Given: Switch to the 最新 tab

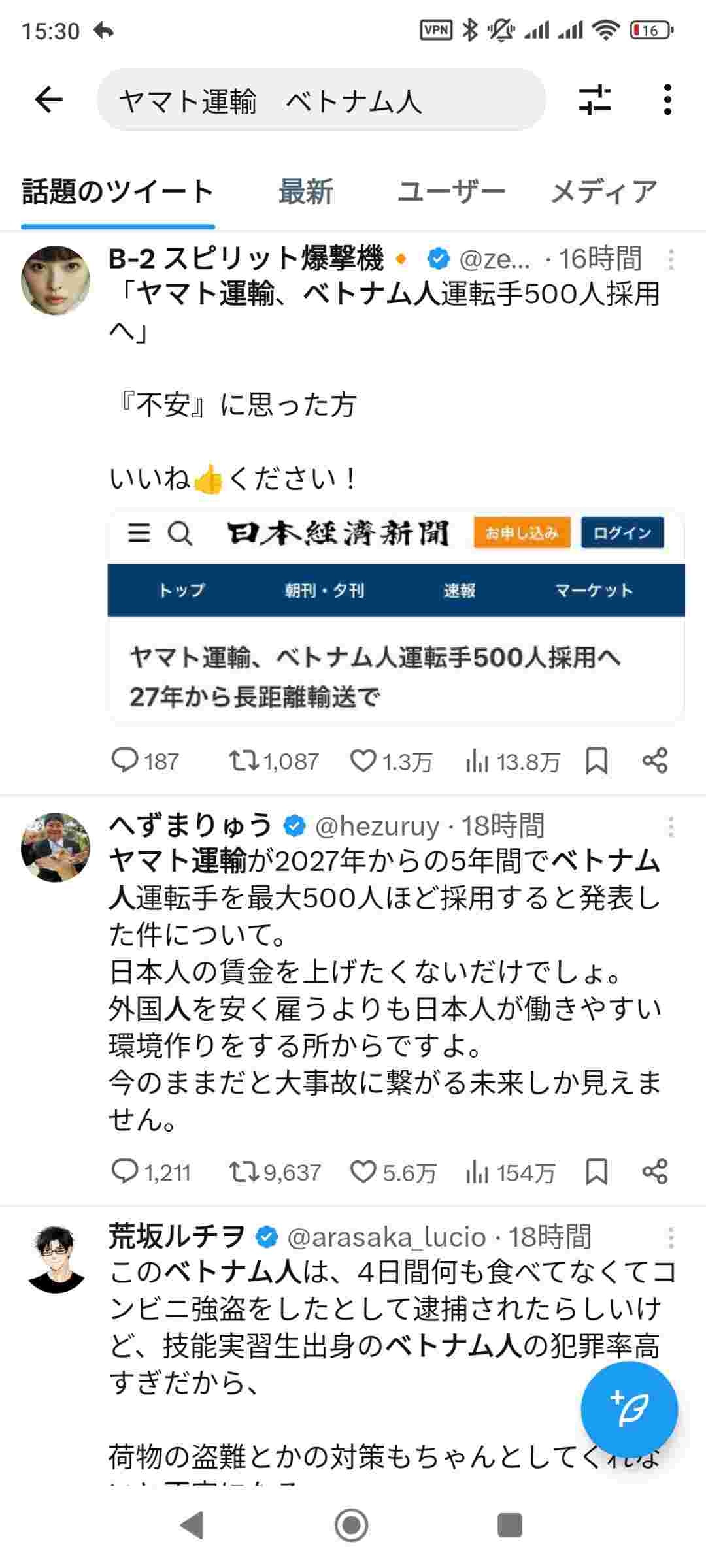Looking at the screenshot, I should [x=305, y=192].
